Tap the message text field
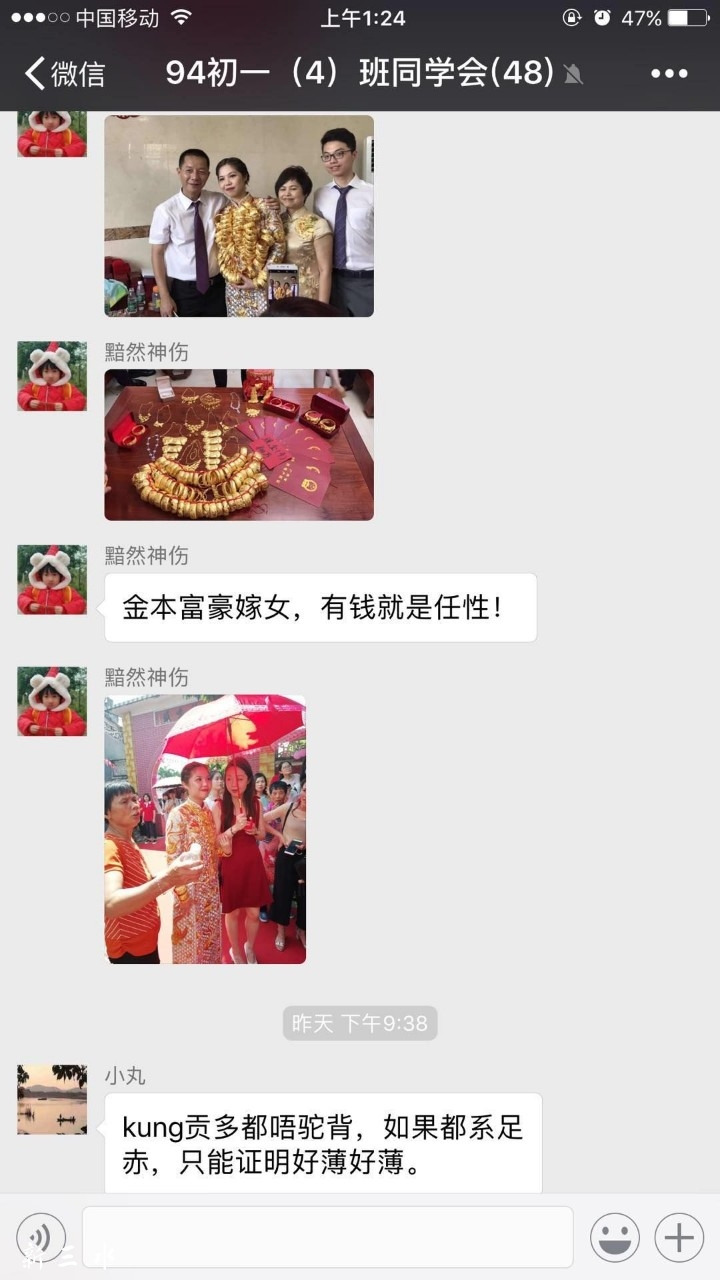 (327, 1237)
